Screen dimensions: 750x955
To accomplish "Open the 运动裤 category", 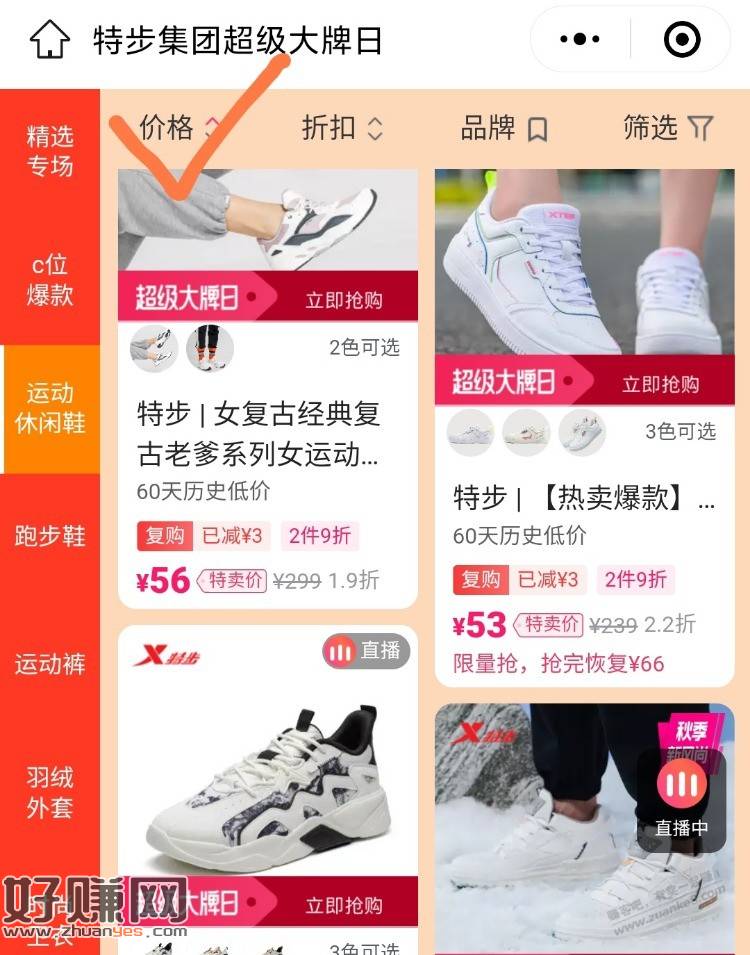I will (50, 664).
